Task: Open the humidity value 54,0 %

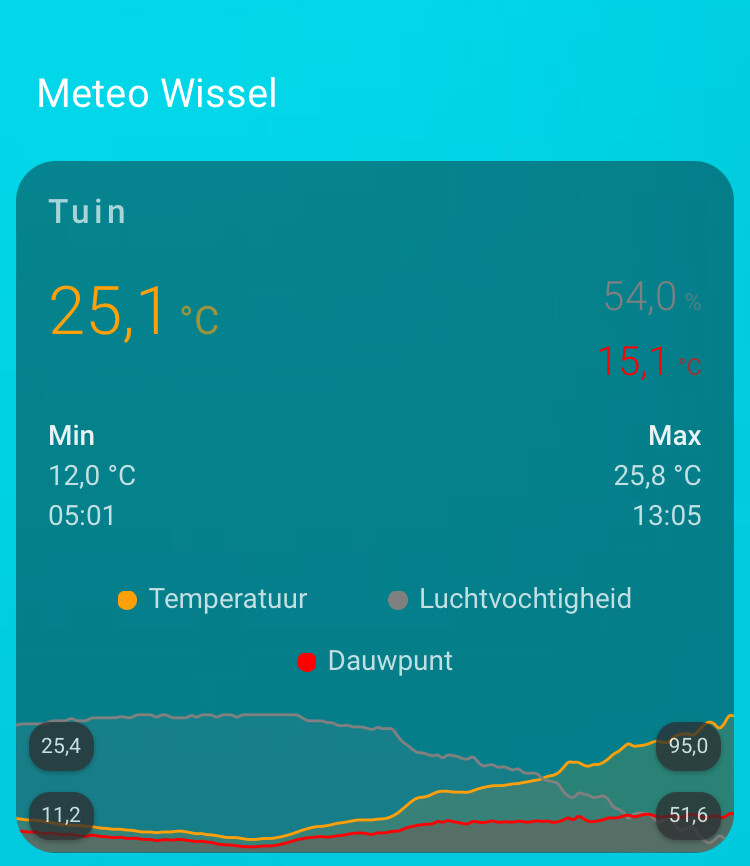Action: [x=652, y=297]
